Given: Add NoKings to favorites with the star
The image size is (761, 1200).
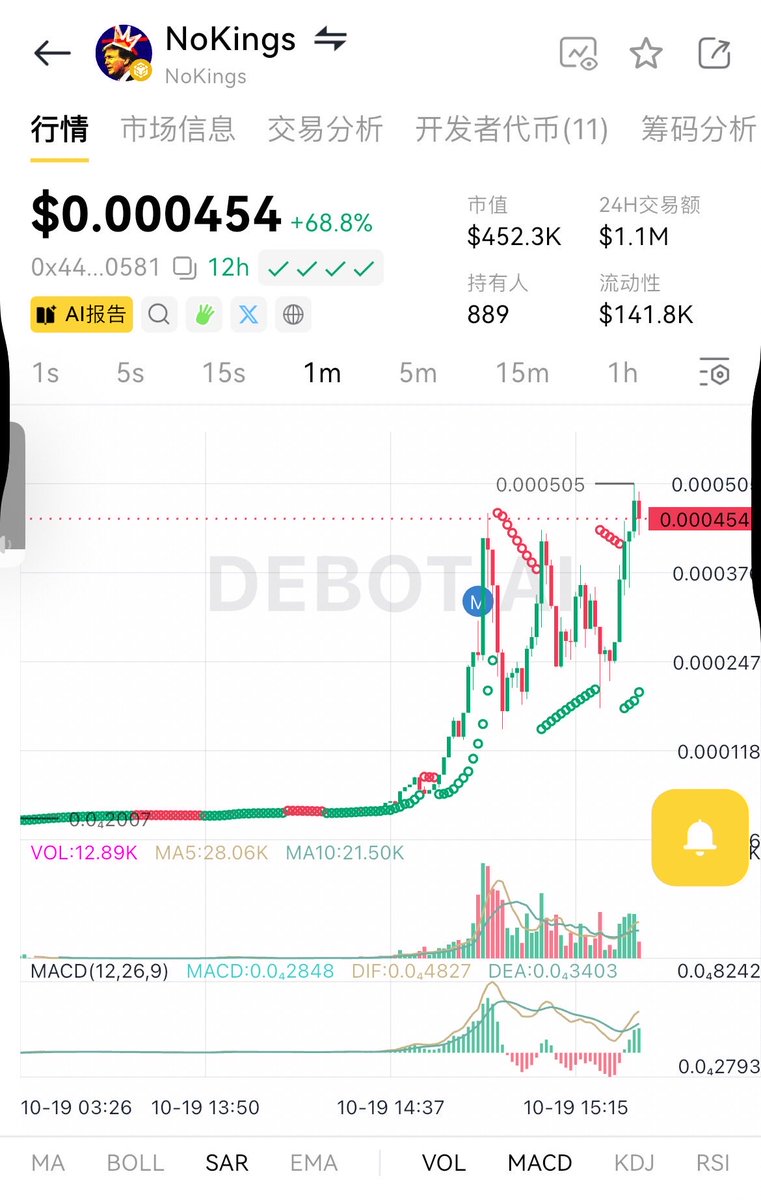Looking at the screenshot, I should point(646,53).
